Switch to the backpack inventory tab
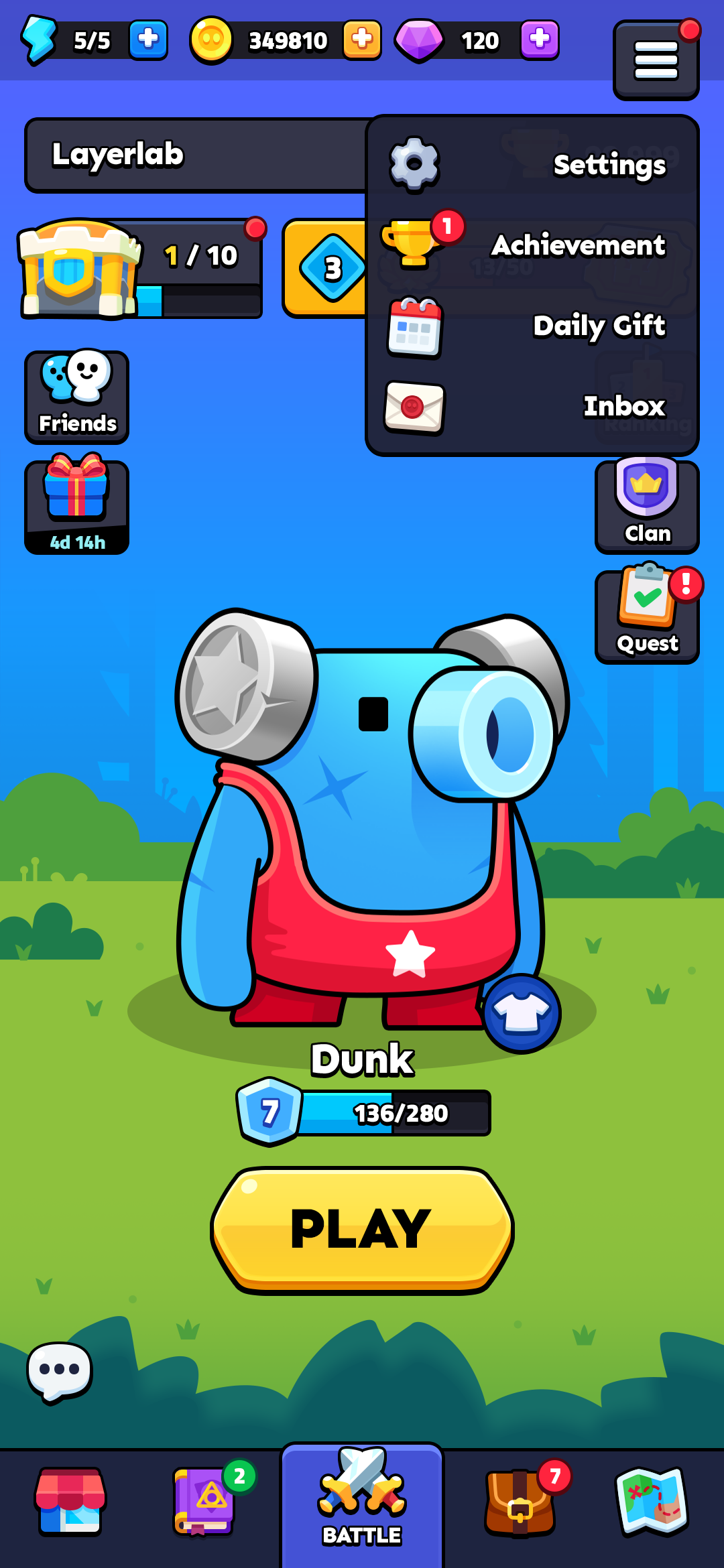This screenshot has height=1568, width=724. (520, 1502)
